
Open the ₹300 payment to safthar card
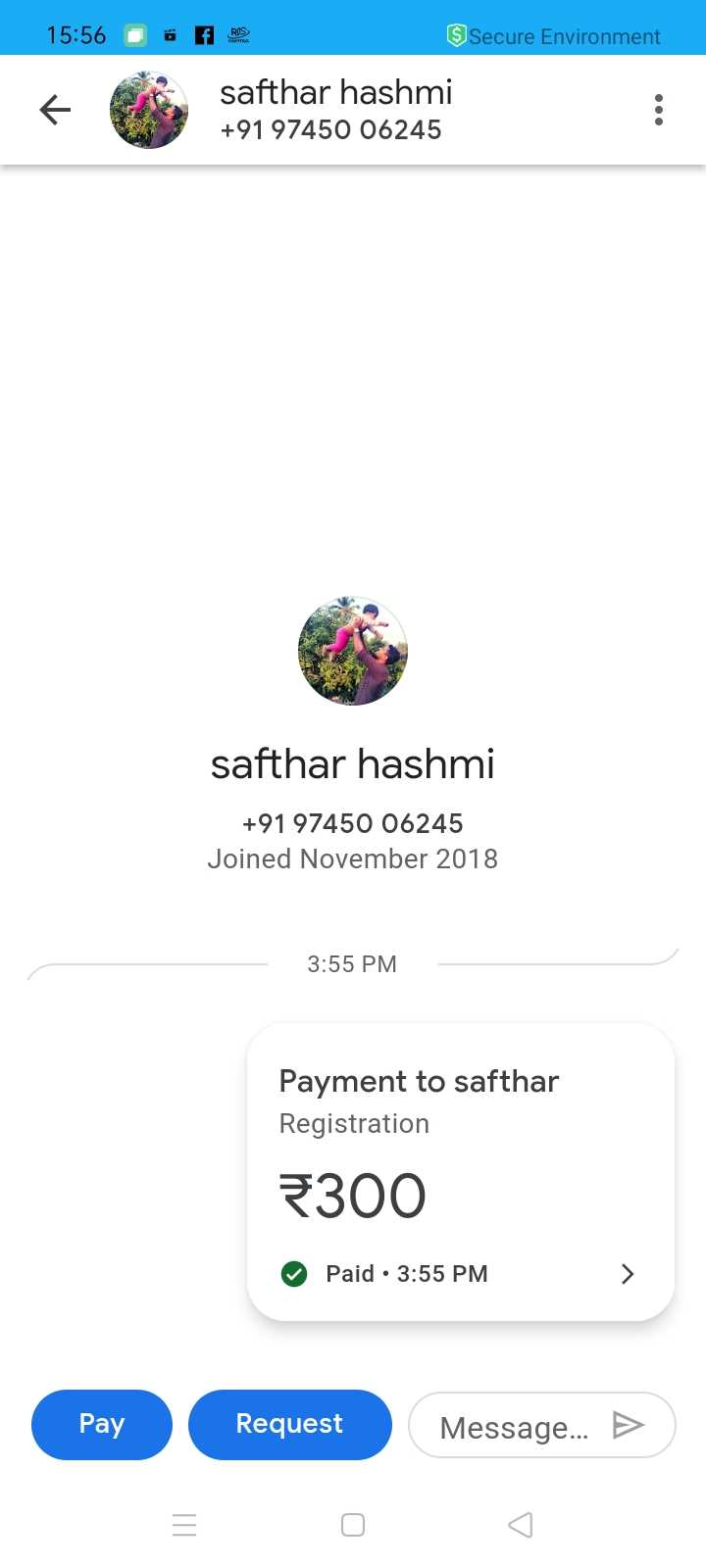(460, 1172)
